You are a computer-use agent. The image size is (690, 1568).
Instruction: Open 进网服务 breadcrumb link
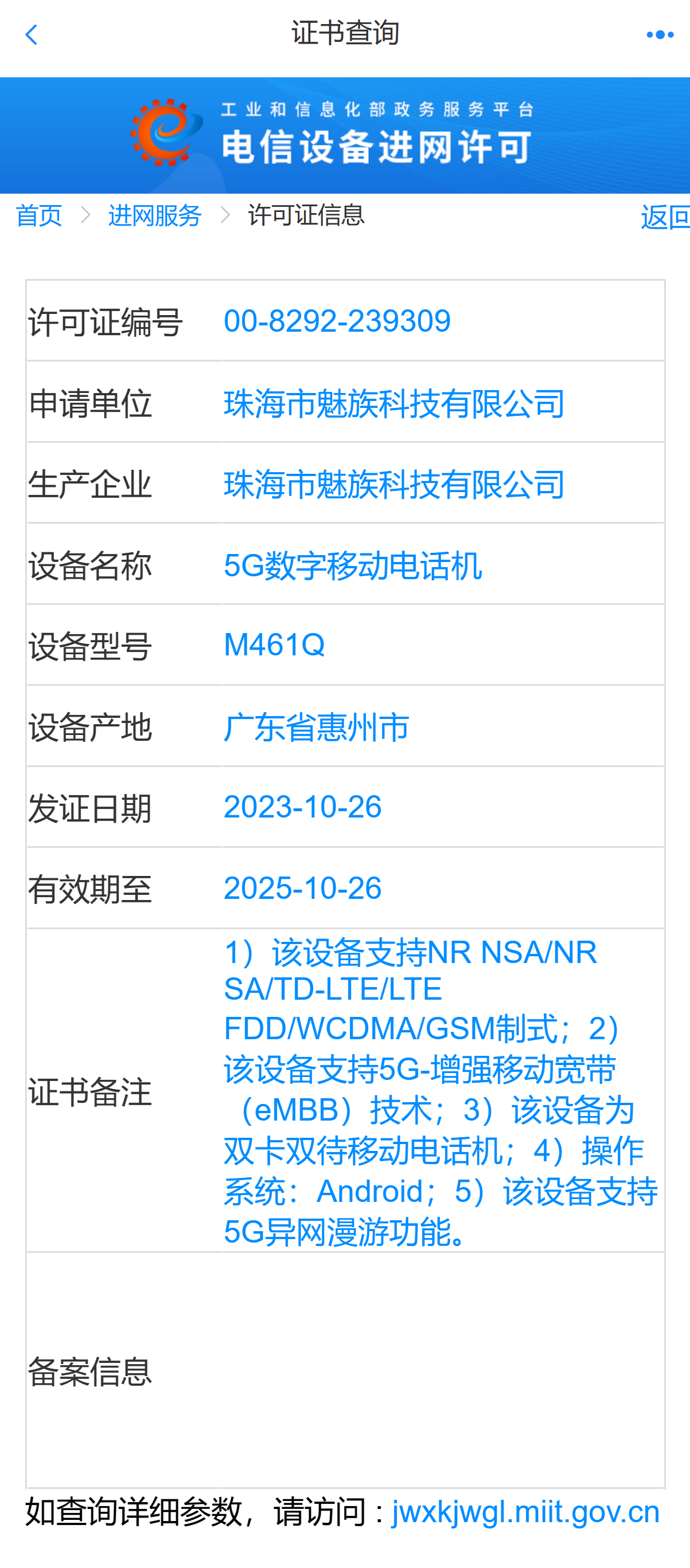tap(155, 215)
